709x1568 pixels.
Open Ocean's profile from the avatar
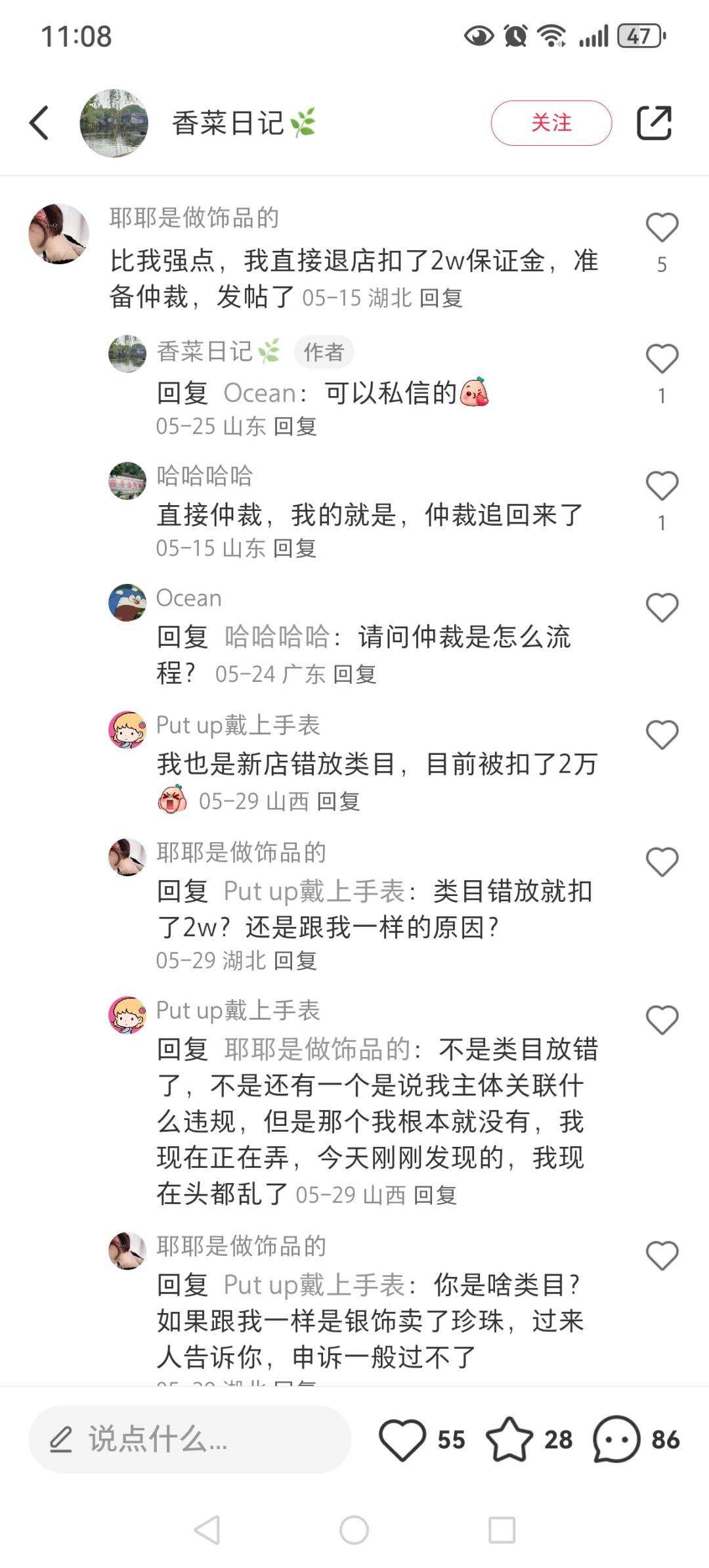(127, 602)
